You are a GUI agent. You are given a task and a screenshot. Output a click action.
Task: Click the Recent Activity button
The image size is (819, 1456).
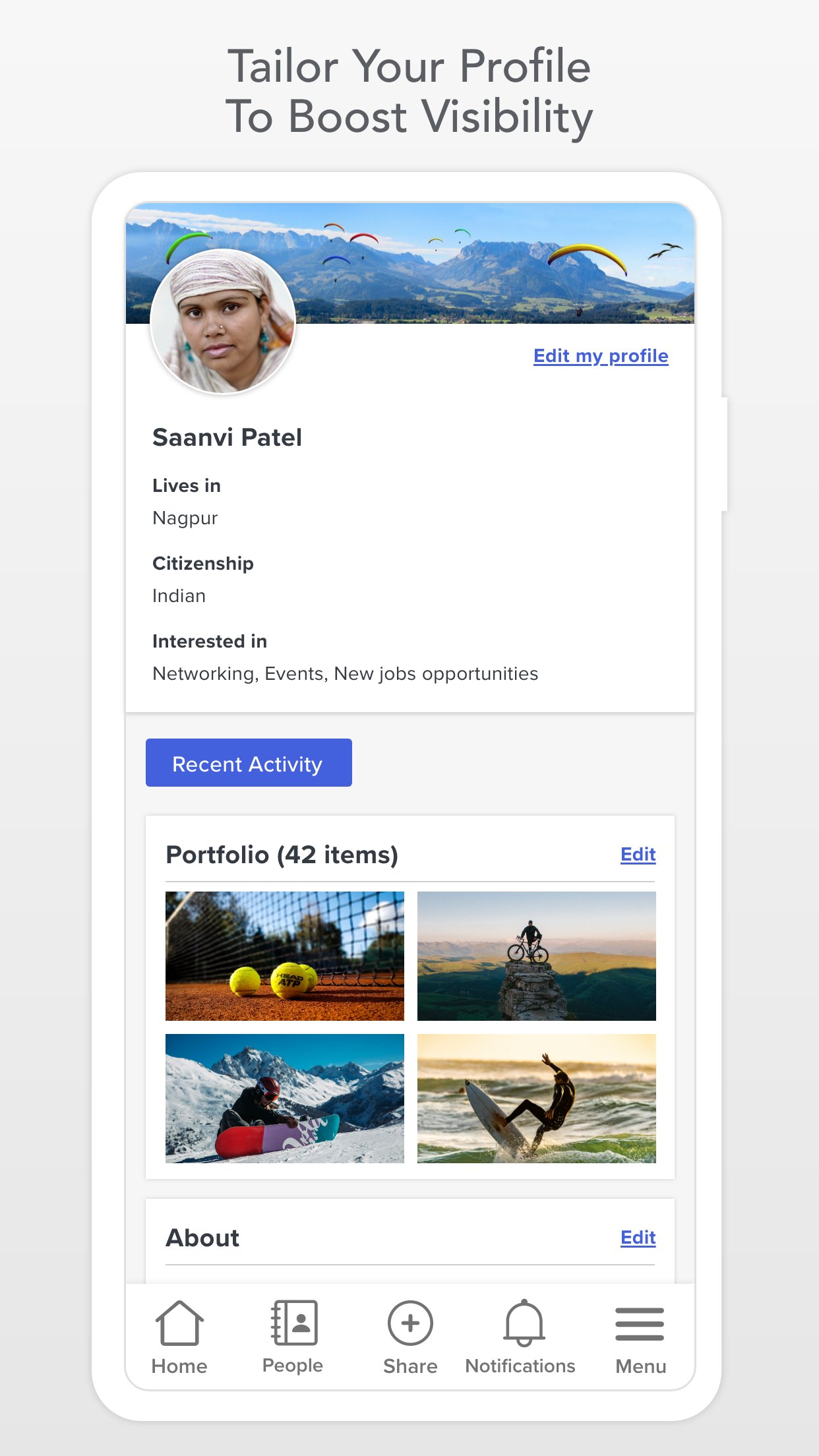(x=247, y=763)
